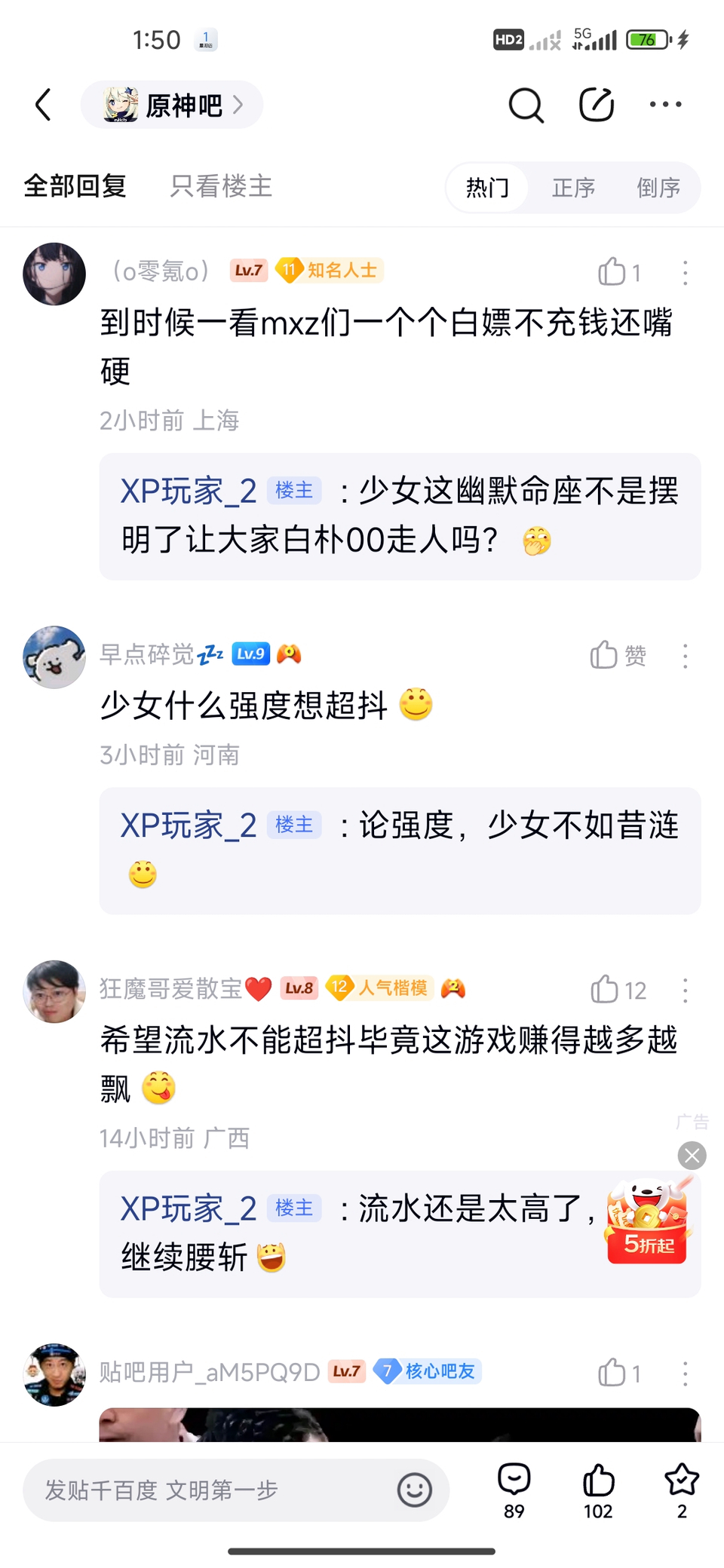
Task: Sort replies by 热门
Action: pos(487,188)
